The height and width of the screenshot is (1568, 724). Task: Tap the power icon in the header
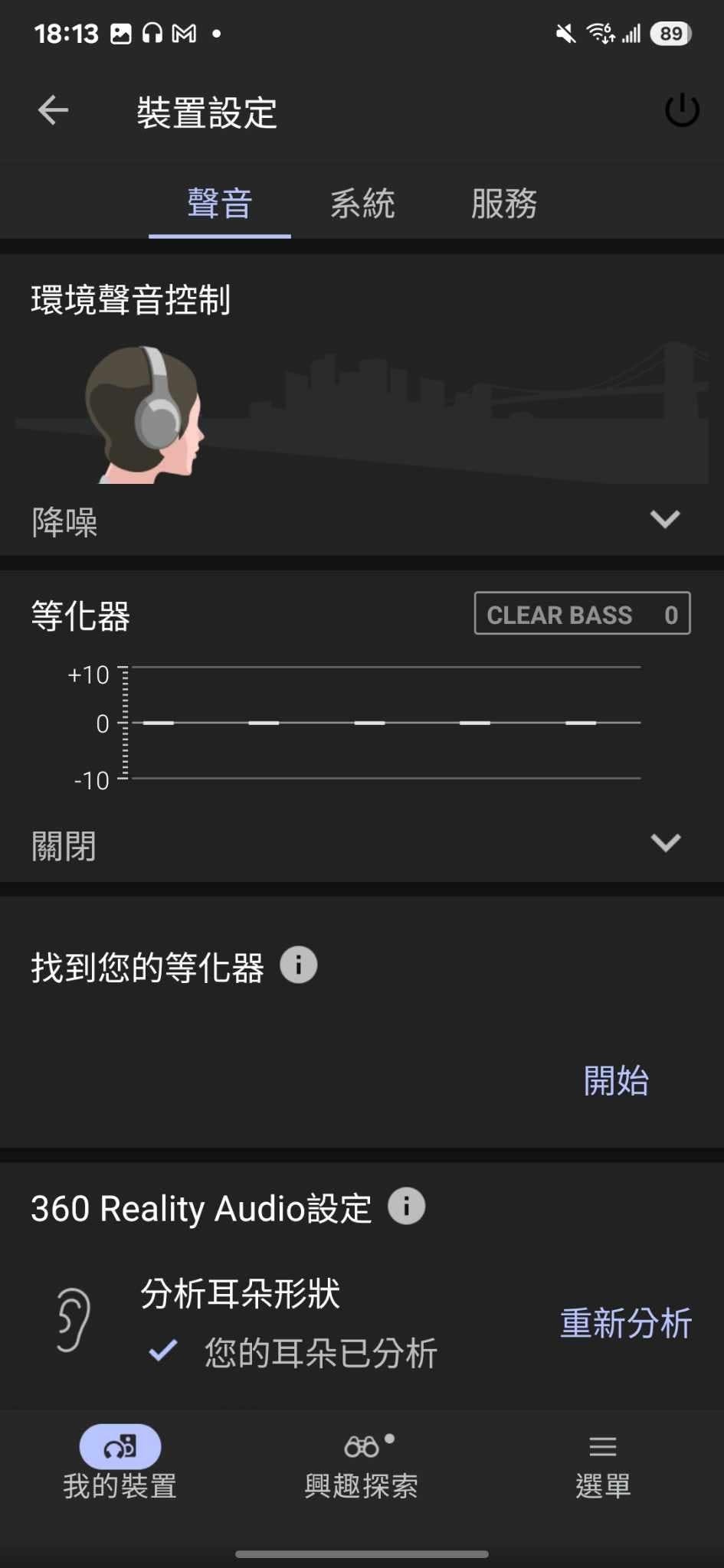[681, 111]
